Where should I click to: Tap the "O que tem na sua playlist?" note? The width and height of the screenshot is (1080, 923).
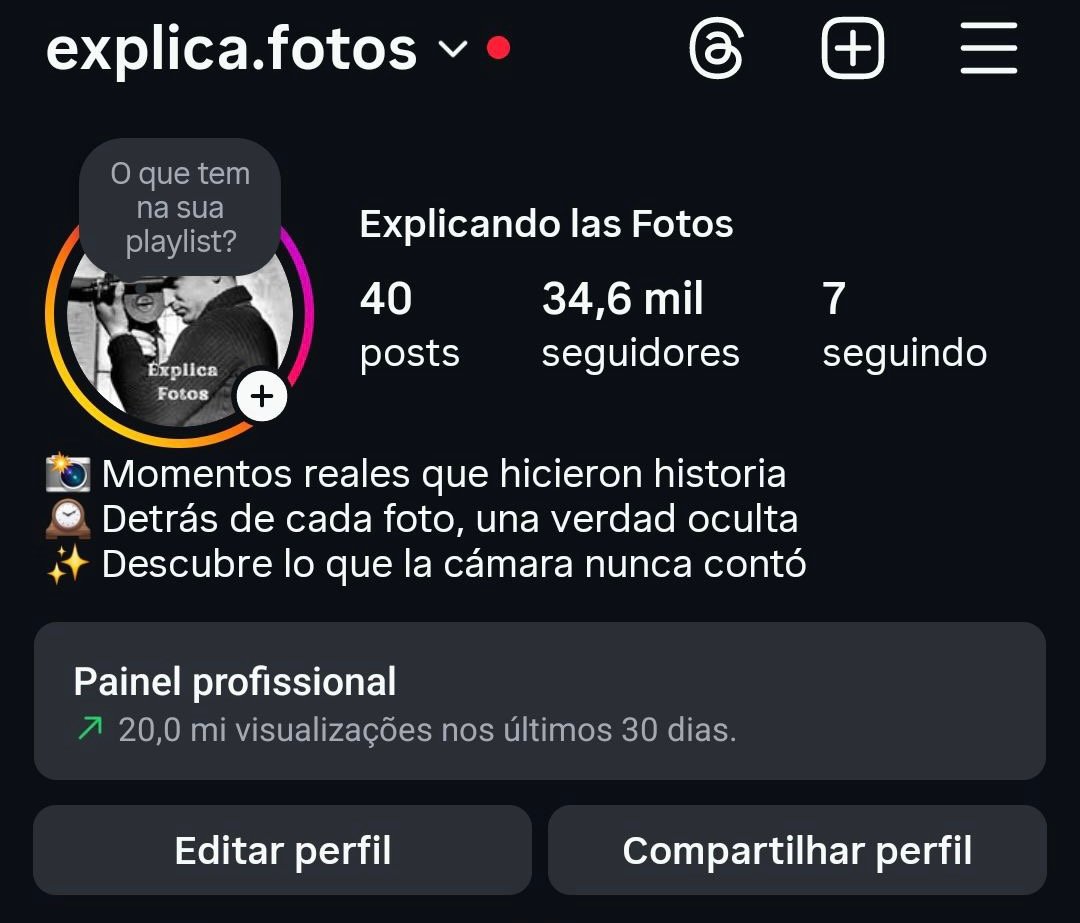tap(180, 208)
